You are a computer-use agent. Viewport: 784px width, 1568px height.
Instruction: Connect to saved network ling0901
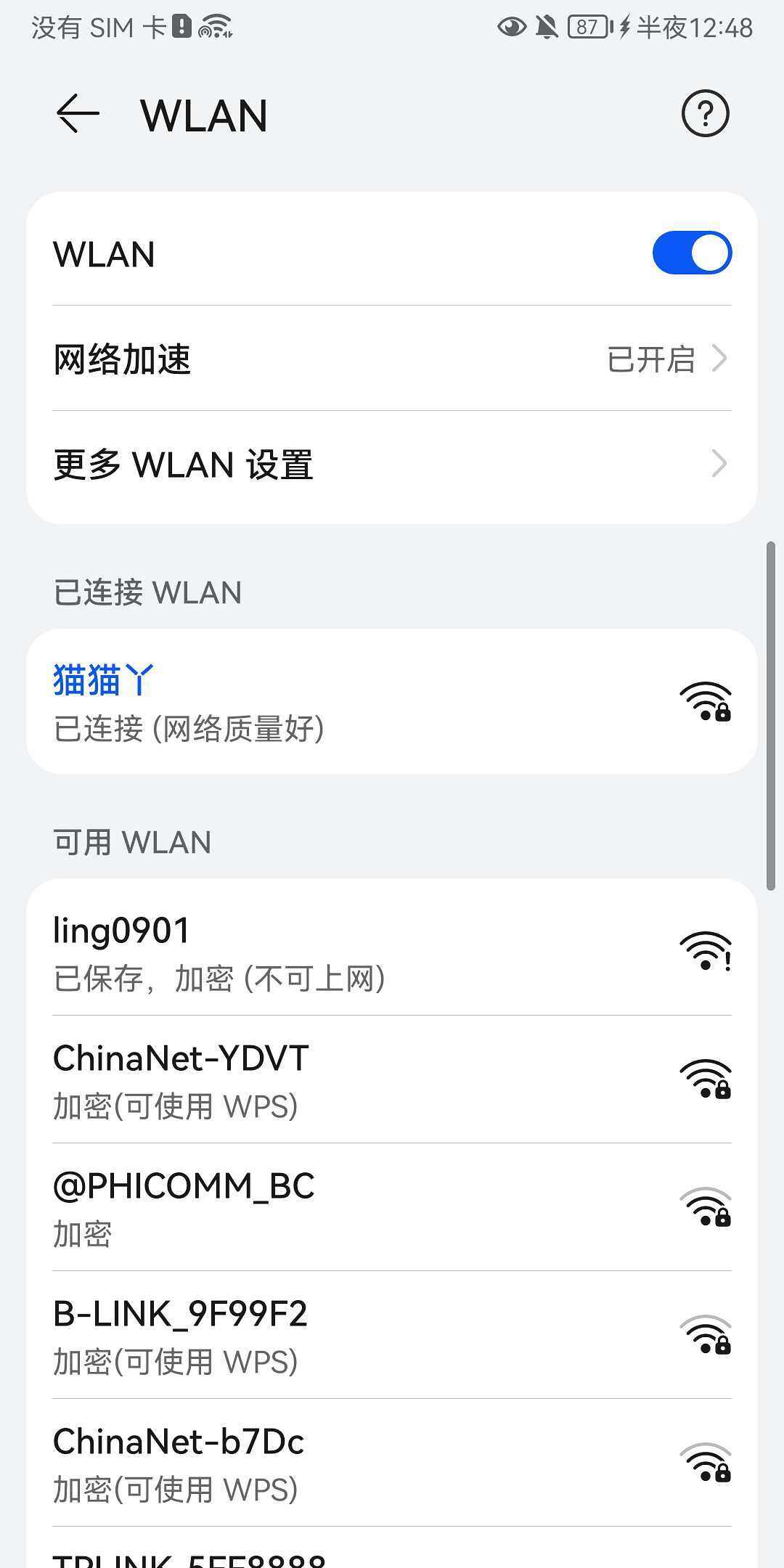click(392, 952)
